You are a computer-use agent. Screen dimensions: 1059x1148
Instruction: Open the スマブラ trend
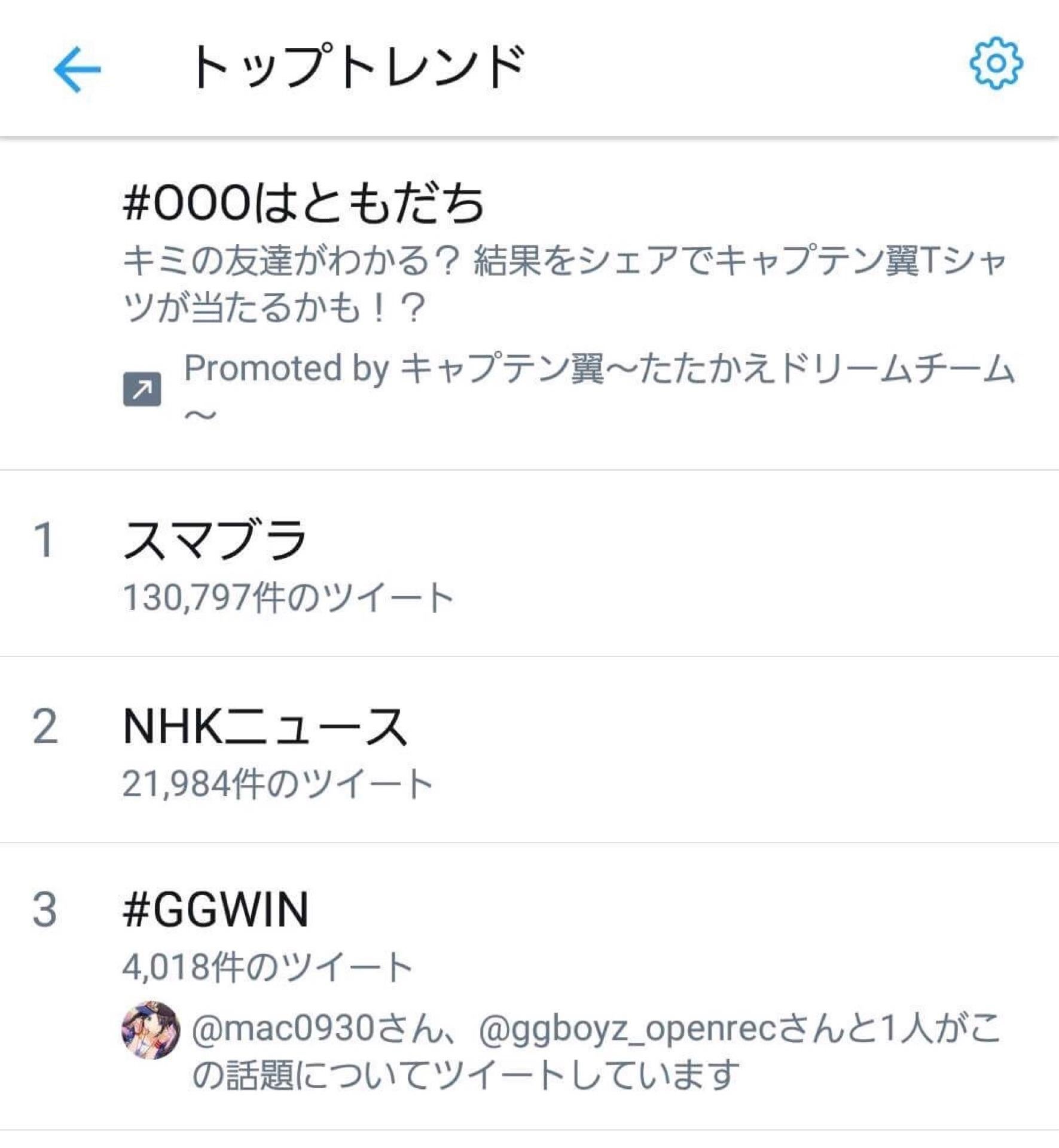(215, 541)
